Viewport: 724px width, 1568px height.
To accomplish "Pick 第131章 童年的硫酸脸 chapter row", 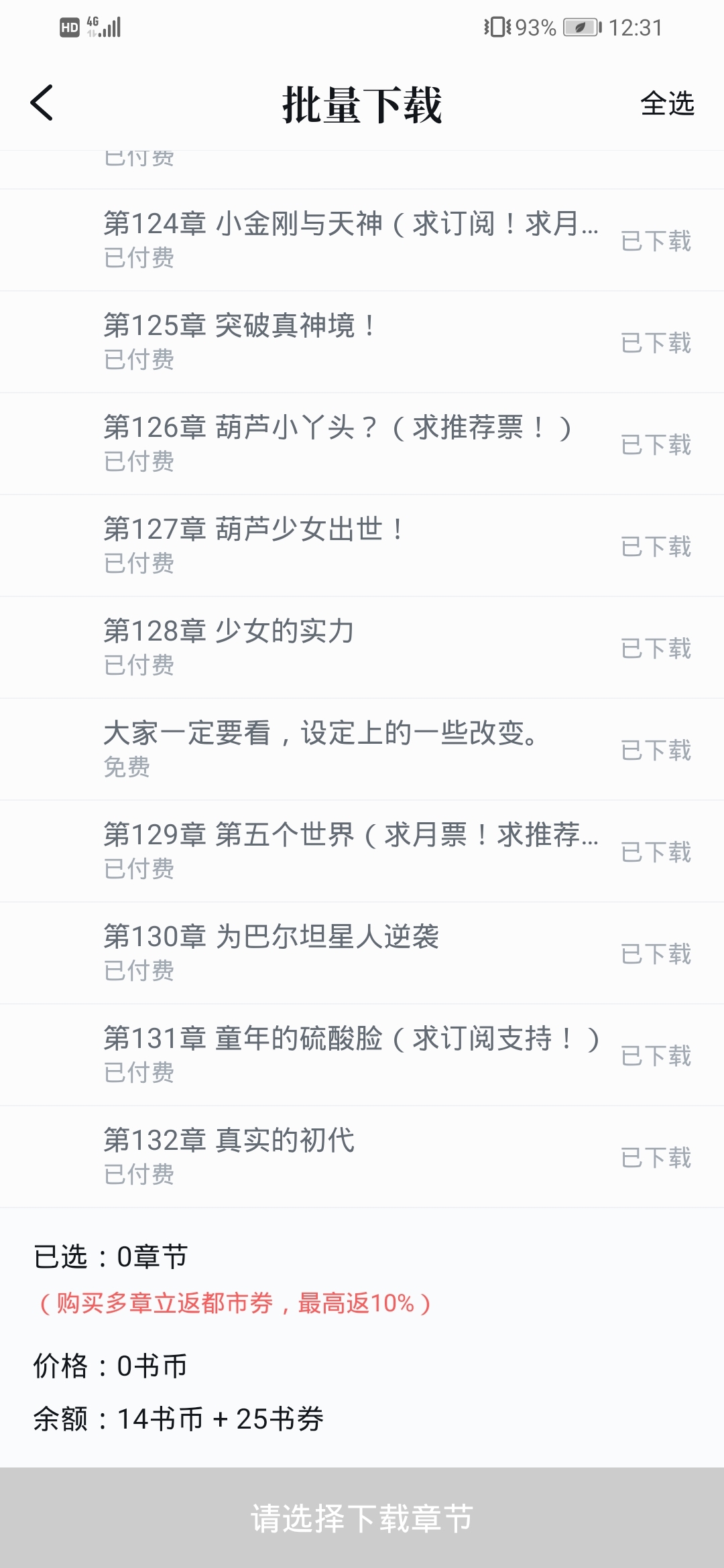I will [350, 1054].
